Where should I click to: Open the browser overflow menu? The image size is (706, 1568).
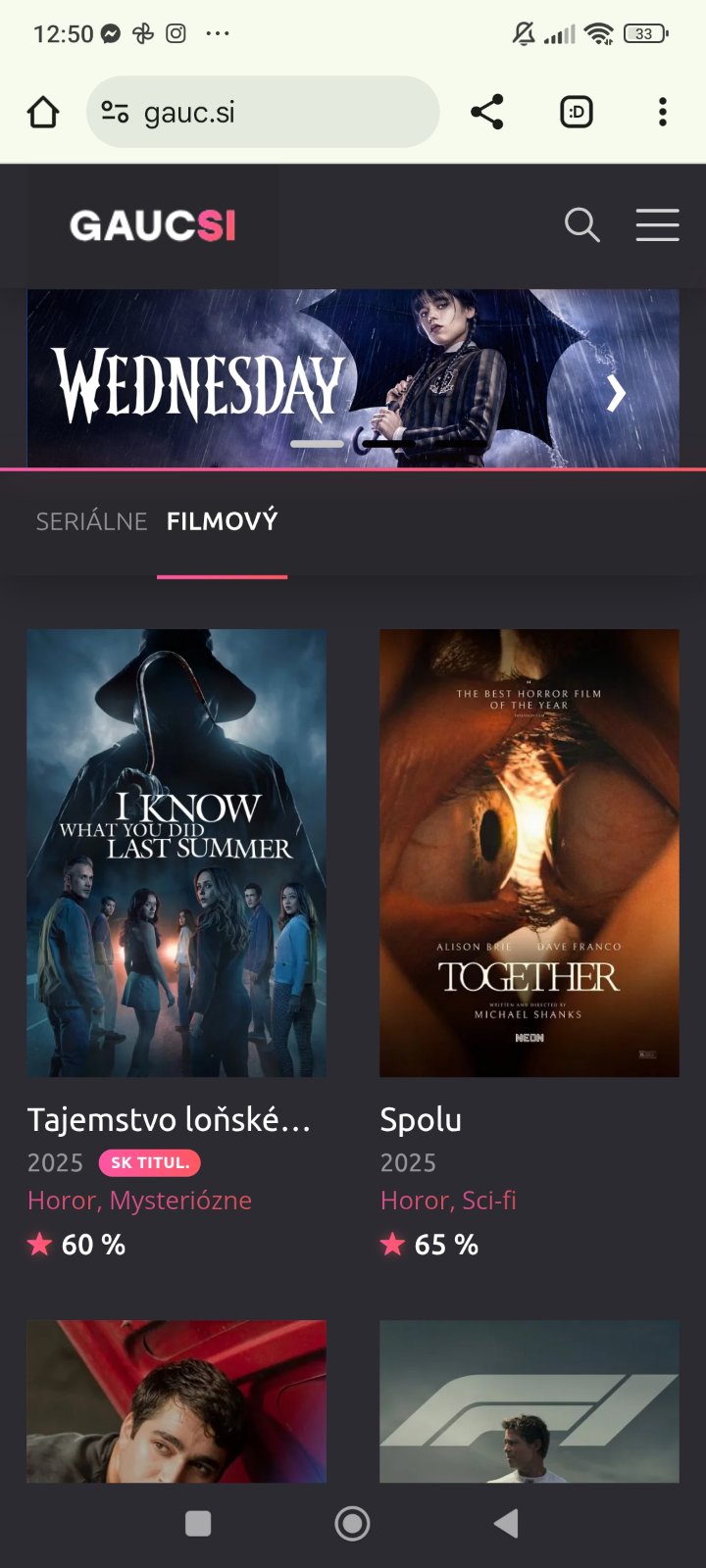[x=663, y=113]
